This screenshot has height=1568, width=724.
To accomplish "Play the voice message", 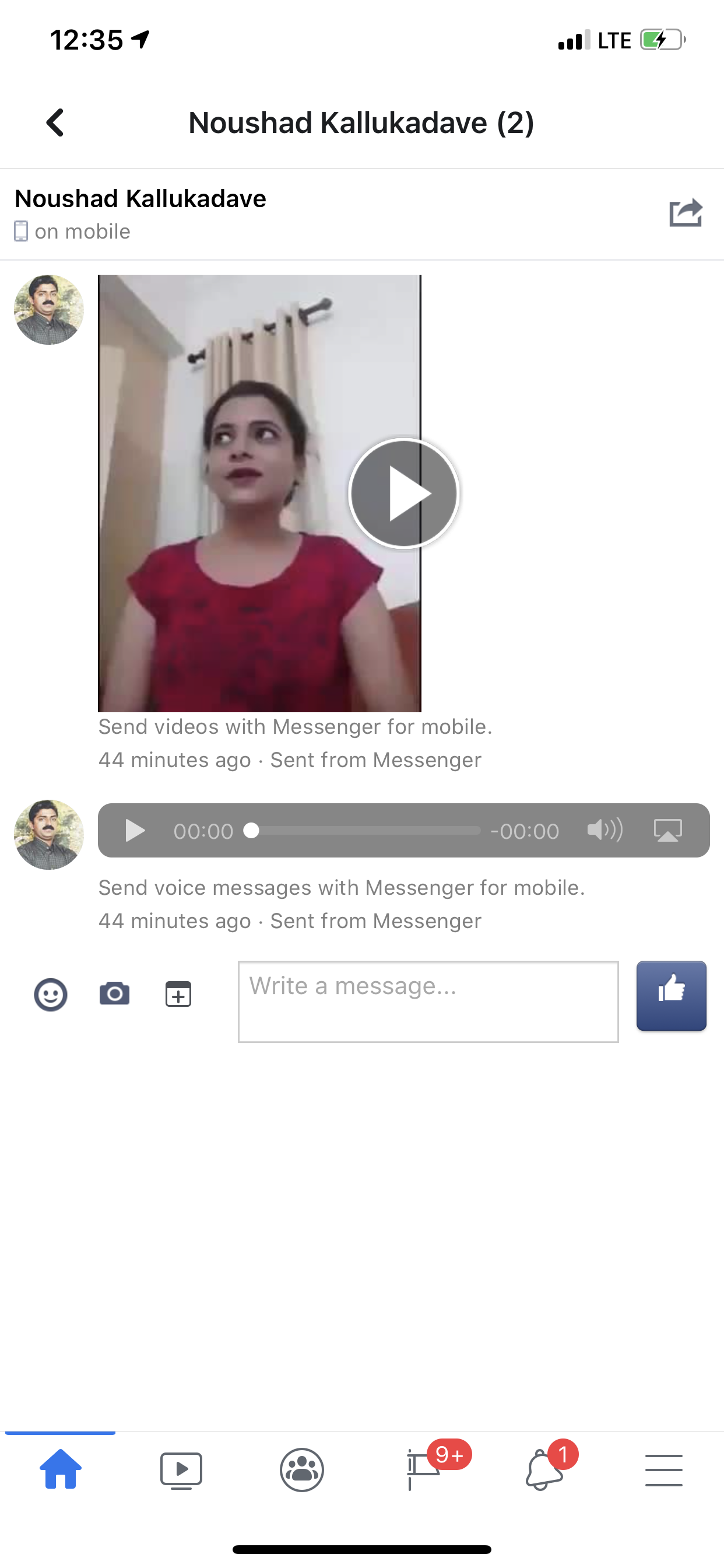I will (x=135, y=830).
